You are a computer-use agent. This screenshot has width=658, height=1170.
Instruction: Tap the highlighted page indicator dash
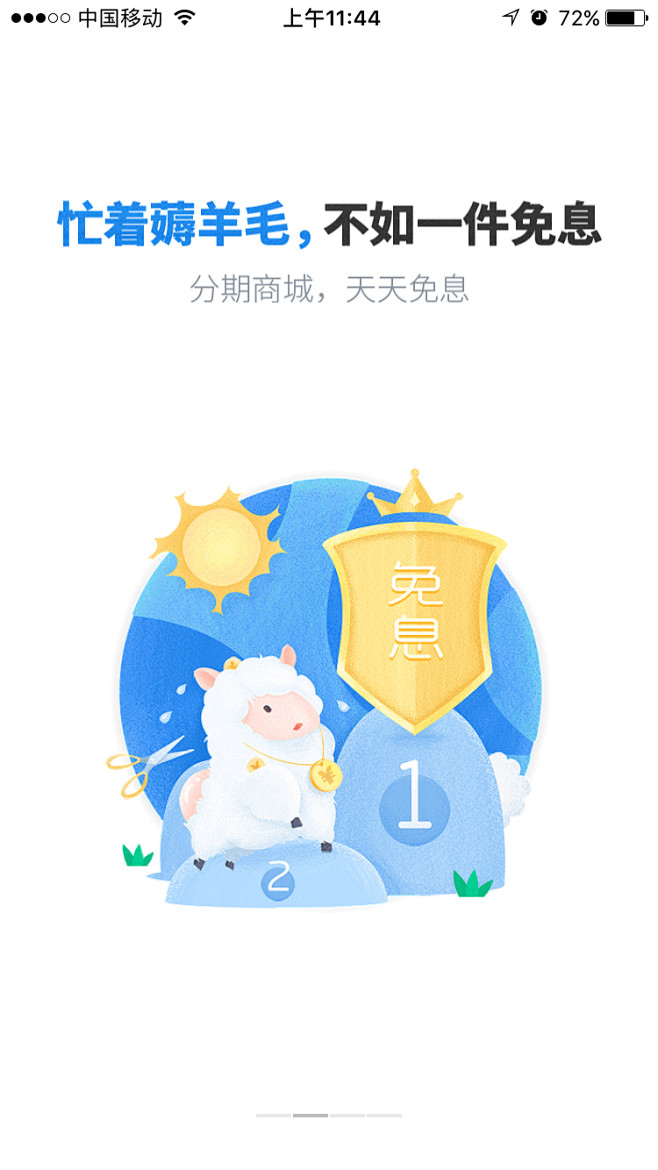[310, 1116]
